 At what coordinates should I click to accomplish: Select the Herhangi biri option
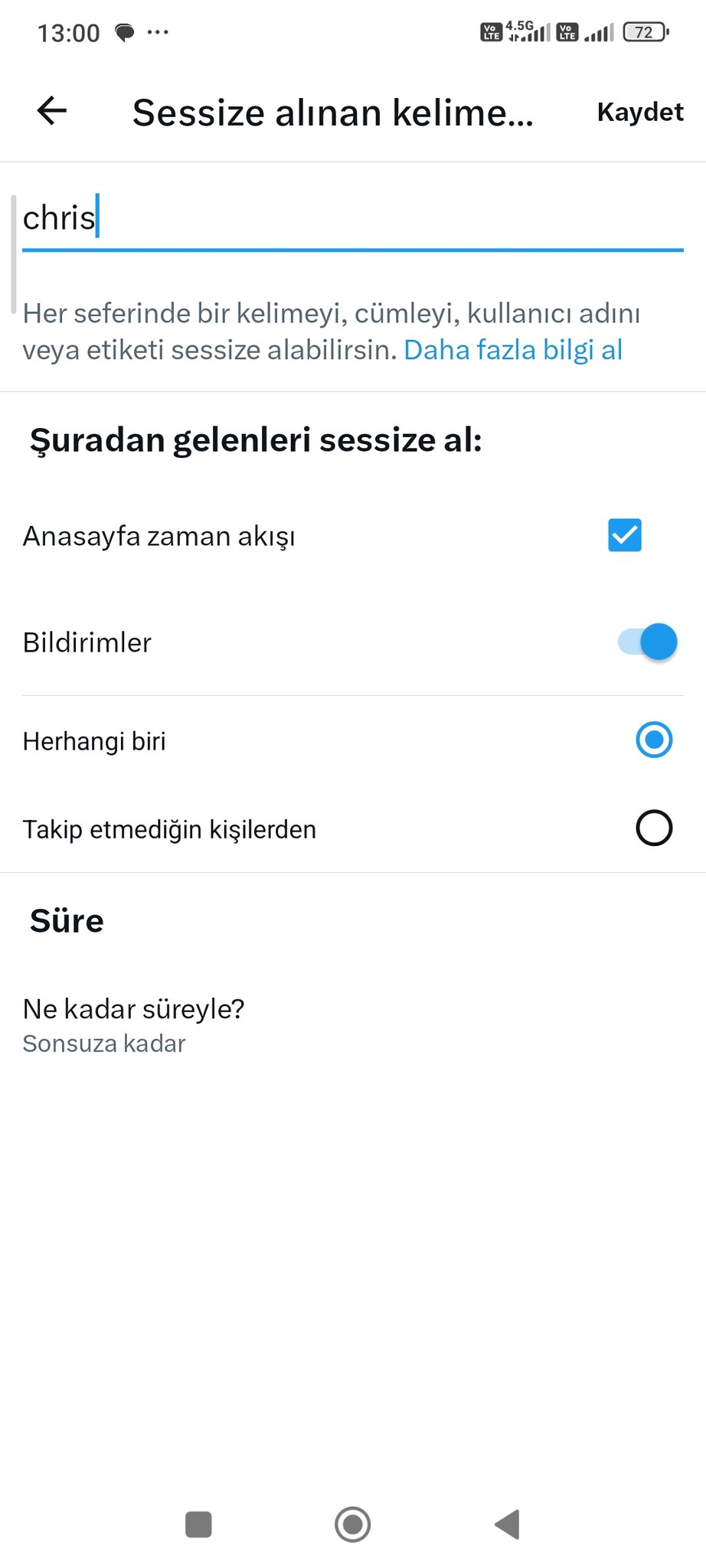653,740
